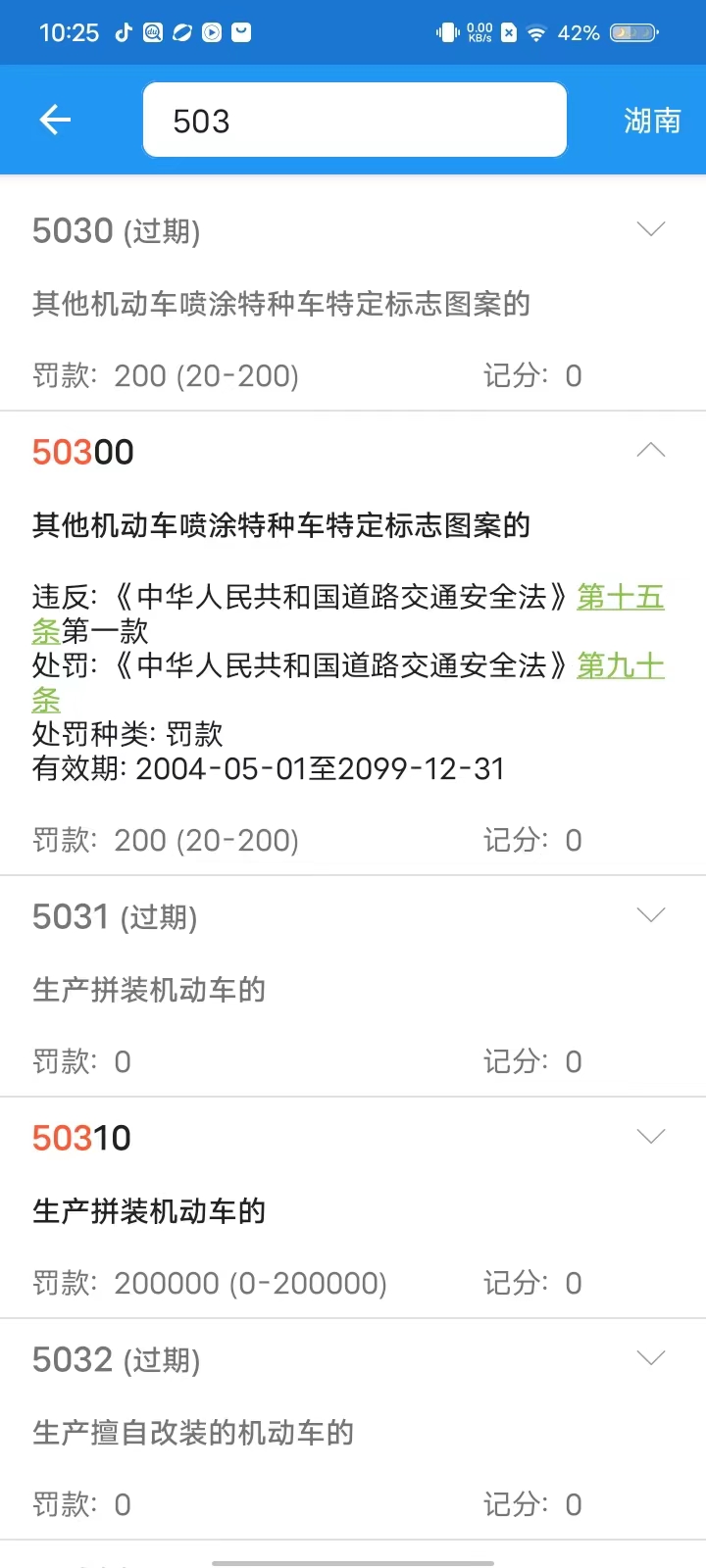Tap the scrollbar at the screen bottom
Screen dimensions: 706x1568
[353, 1564]
